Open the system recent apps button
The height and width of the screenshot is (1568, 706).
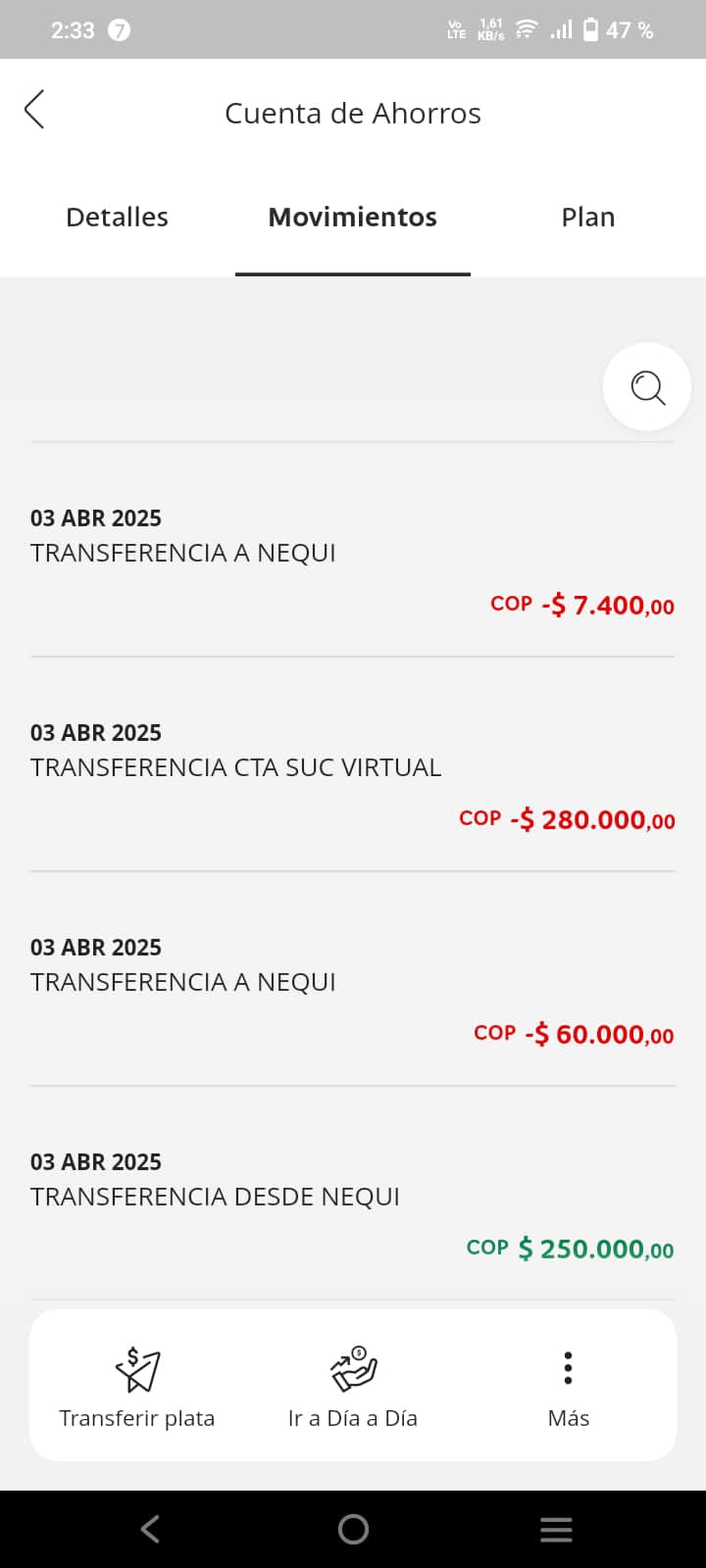(x=556, y=1529)
